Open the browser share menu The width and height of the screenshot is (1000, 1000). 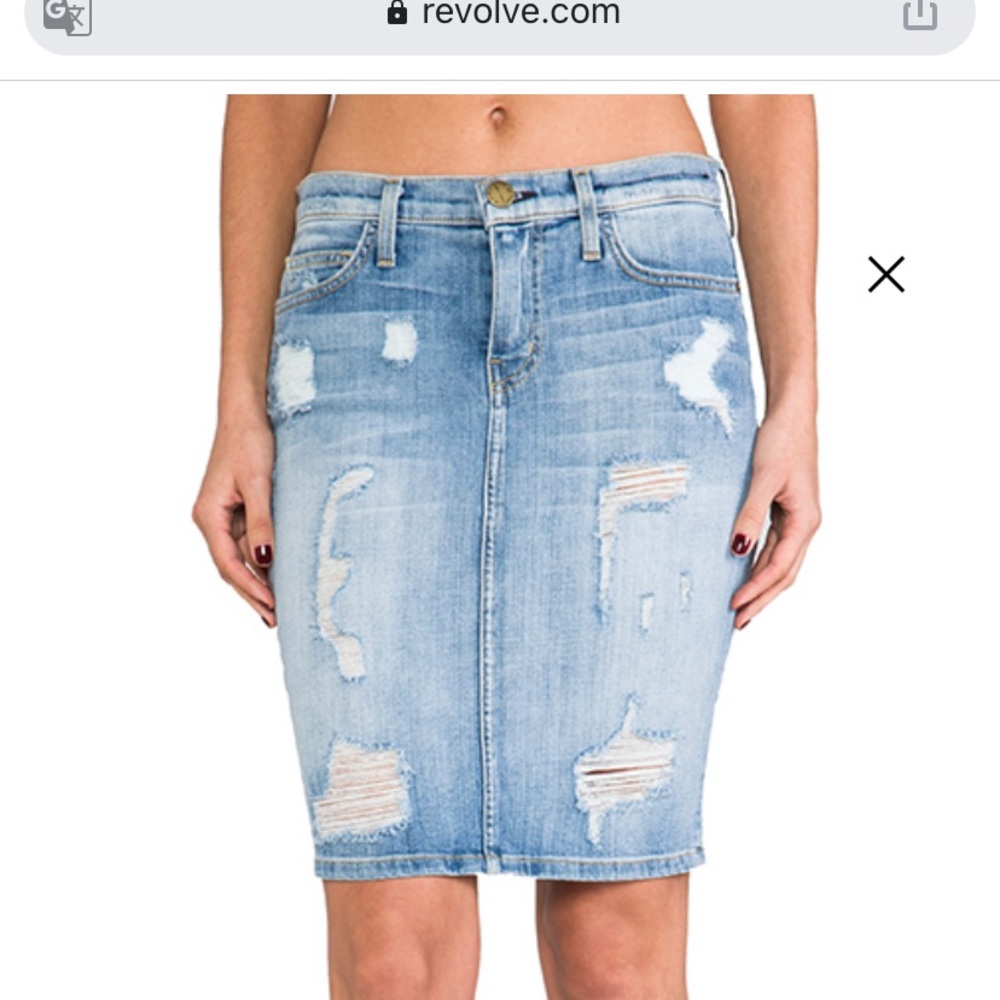pos(920,14)
